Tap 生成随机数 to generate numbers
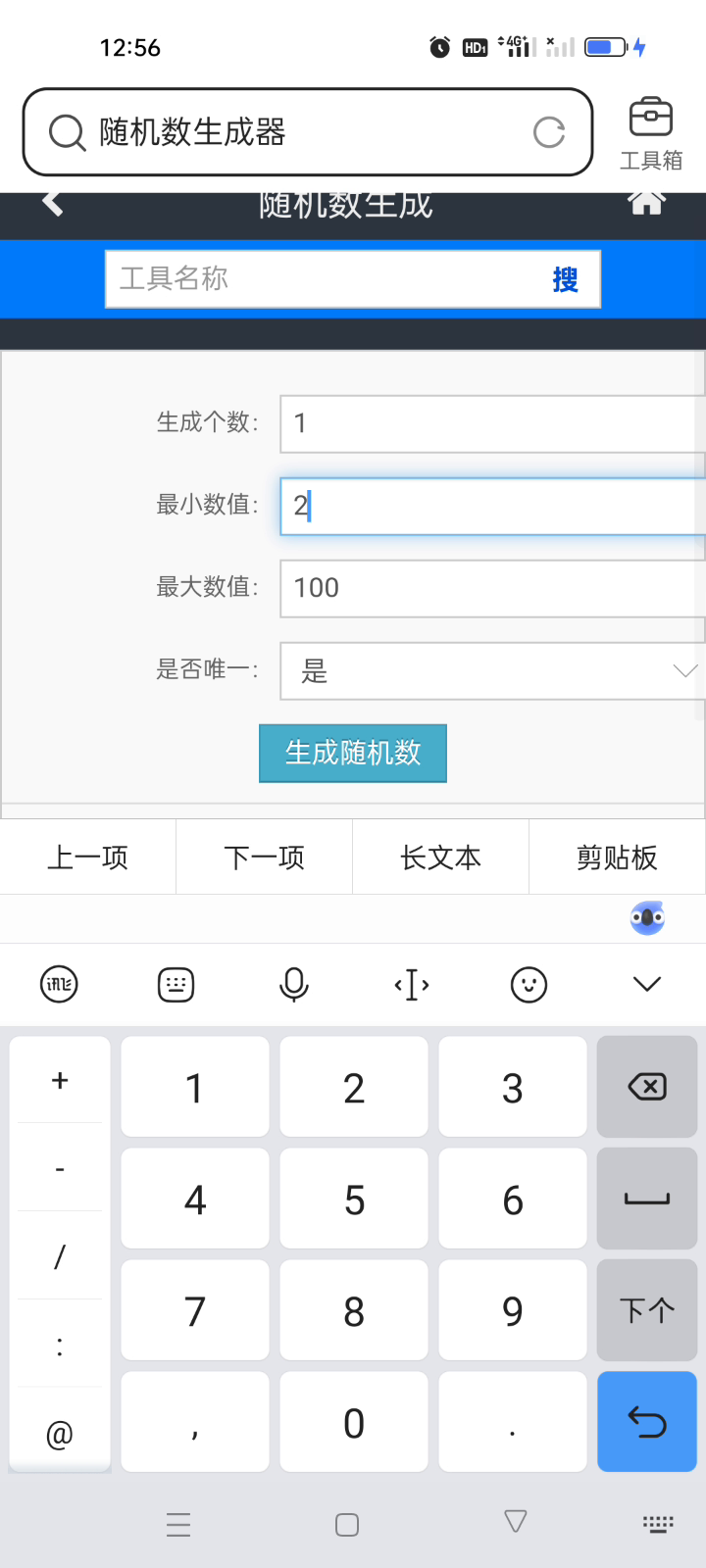Image resolution: width=706 pixels, height=1568 pixels. coord(353,753)
